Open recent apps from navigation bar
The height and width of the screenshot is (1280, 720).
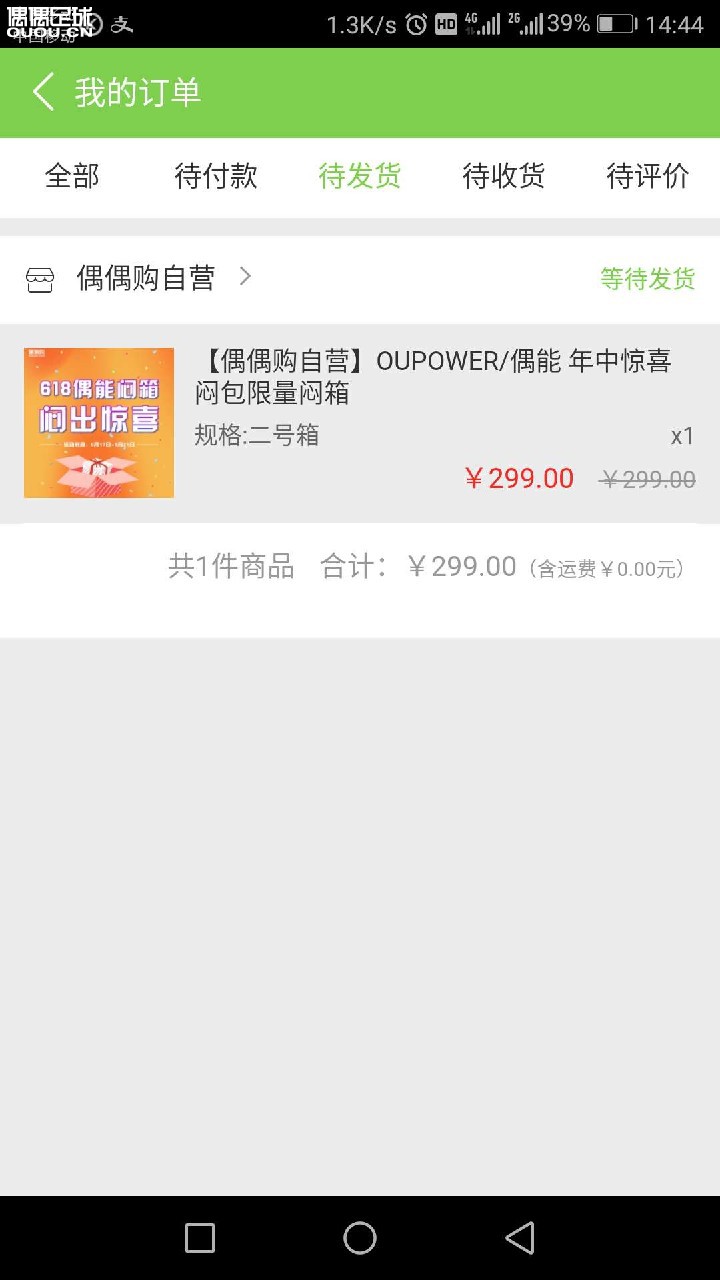[200, 1238]
